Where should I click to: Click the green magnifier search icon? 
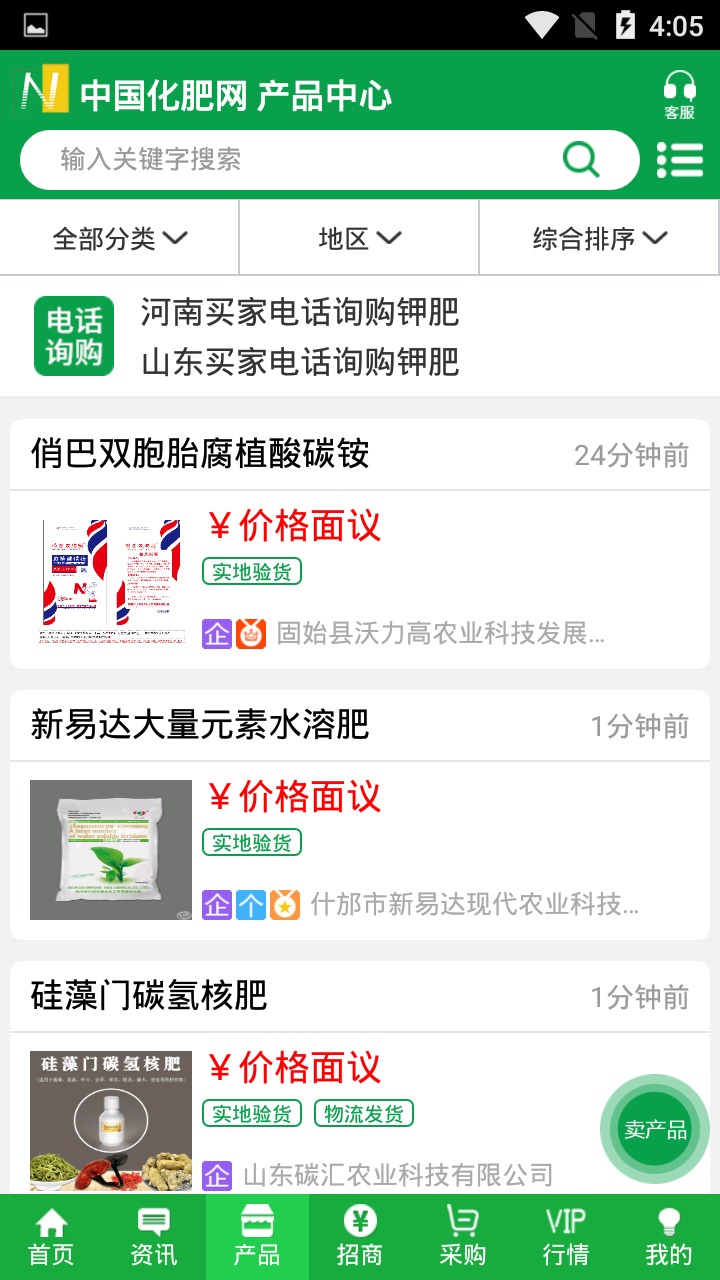pos(580,159)
